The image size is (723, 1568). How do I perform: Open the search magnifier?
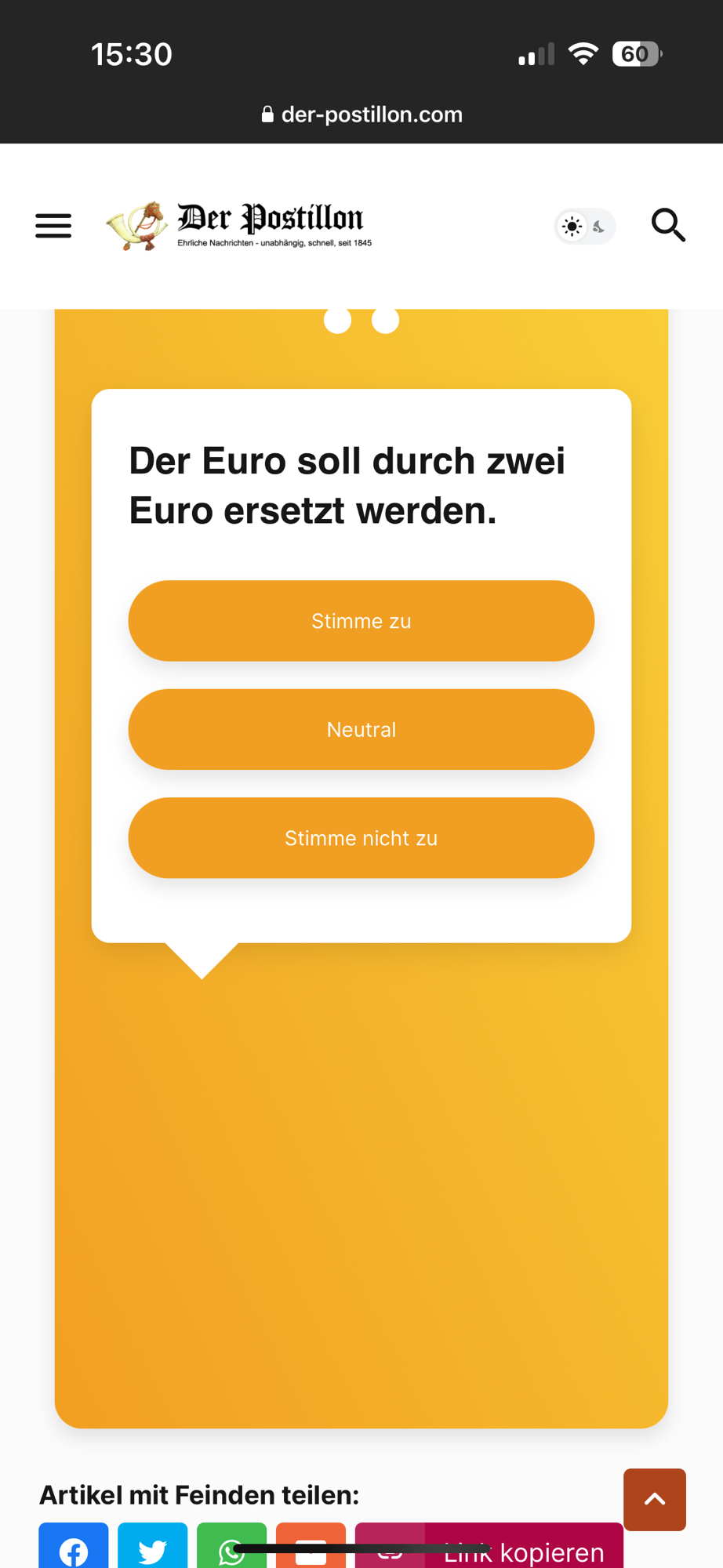[668, 226]
